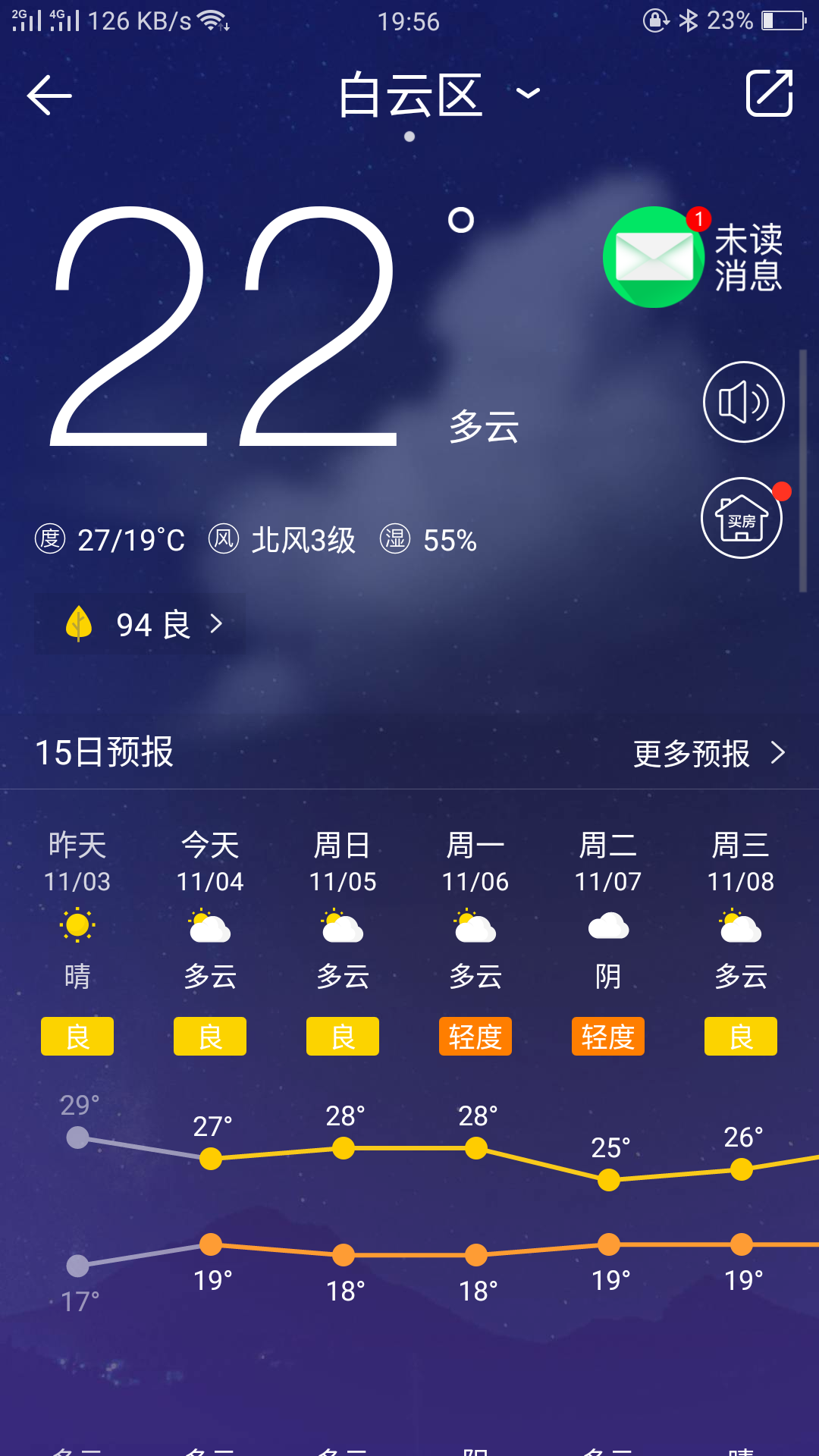Tap the leaf air-quality icon

[x=78, y=623]
